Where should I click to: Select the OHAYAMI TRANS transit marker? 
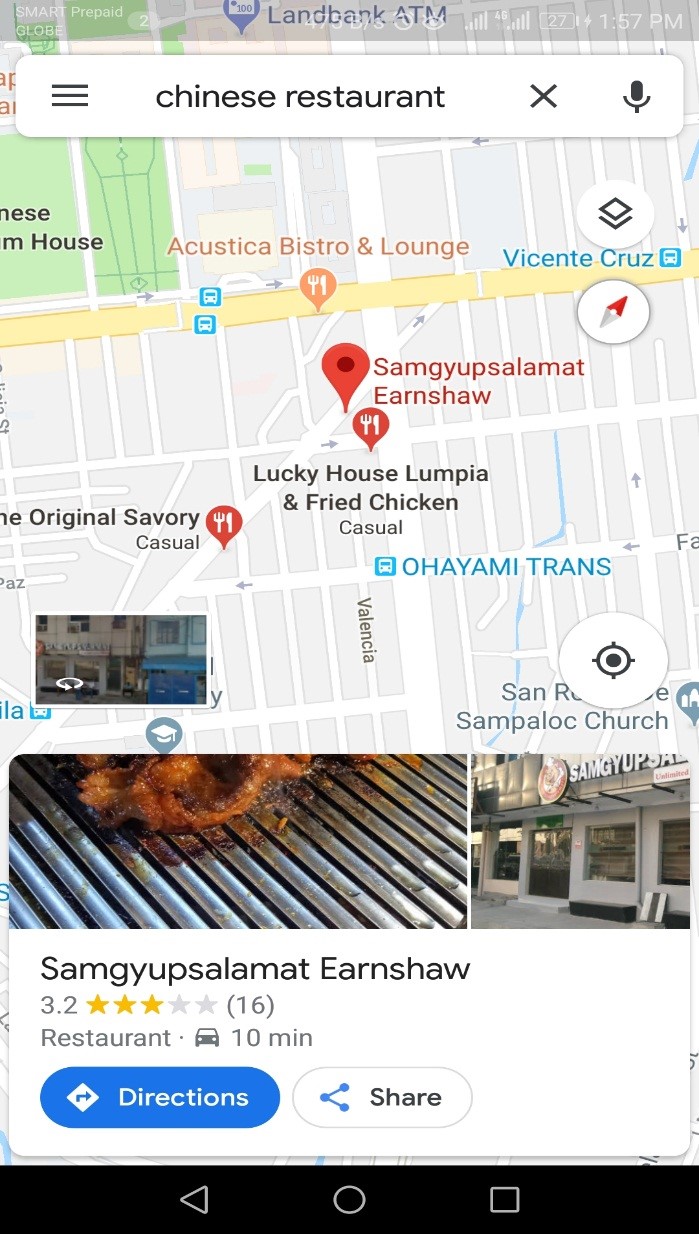(385, 567)
